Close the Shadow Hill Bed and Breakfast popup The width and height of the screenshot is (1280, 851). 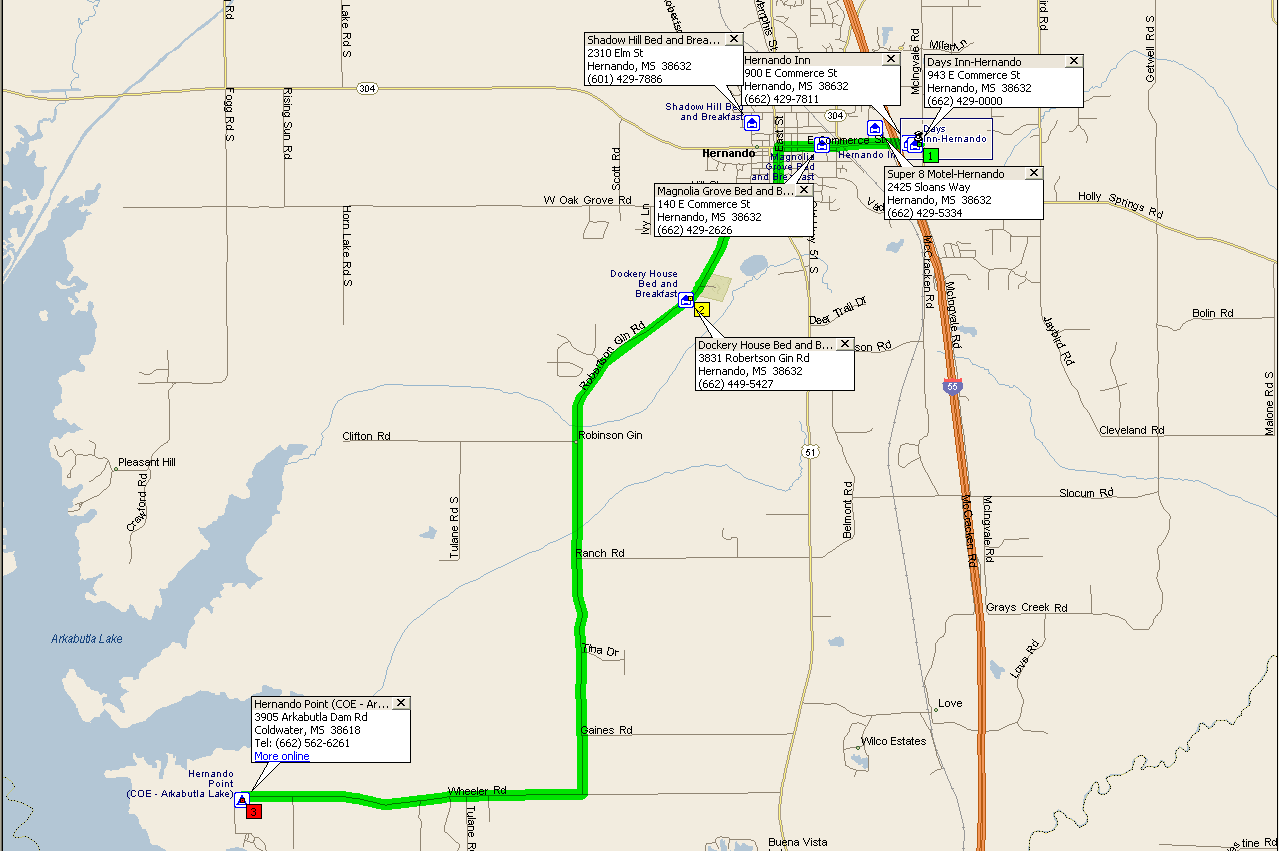[x=733, y=39]
